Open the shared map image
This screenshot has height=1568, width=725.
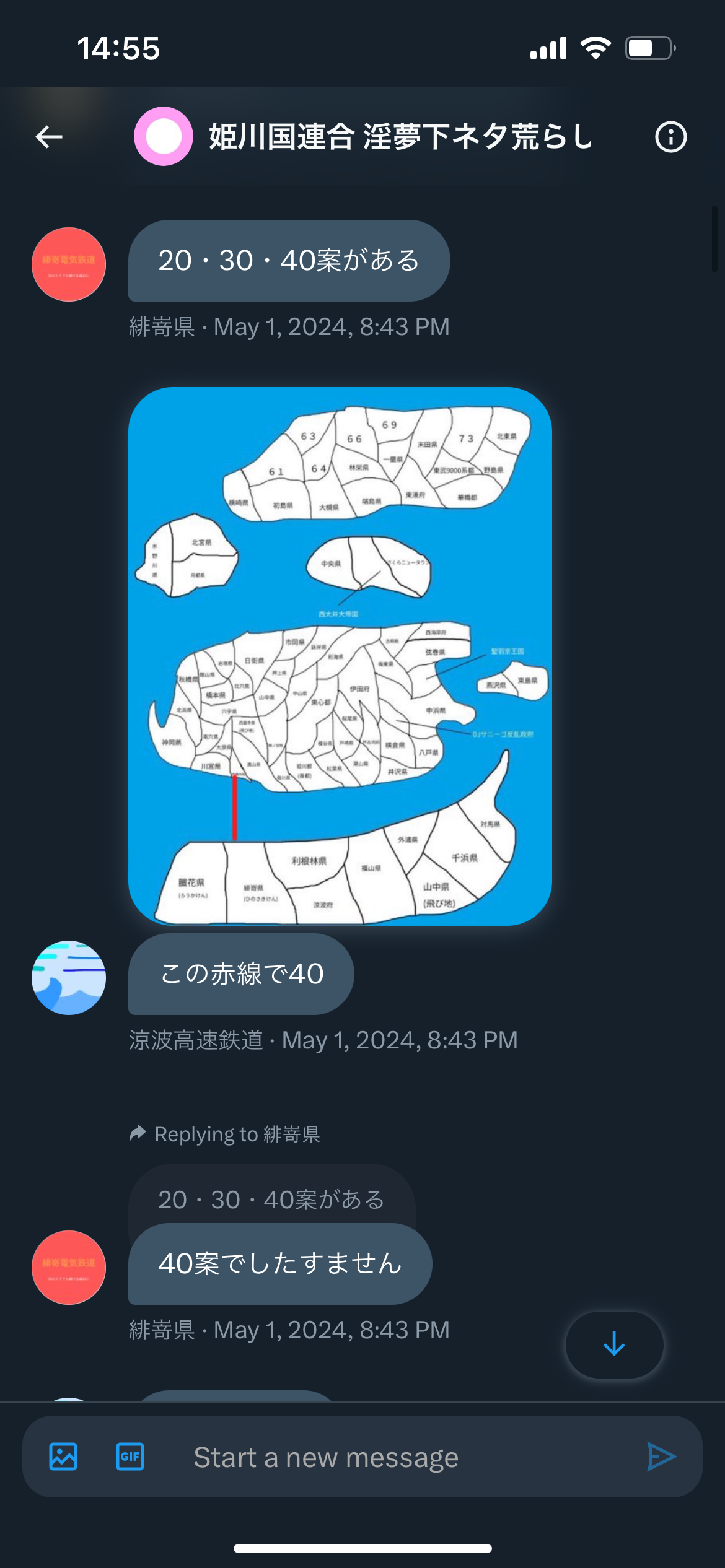(x=340, y=656)
